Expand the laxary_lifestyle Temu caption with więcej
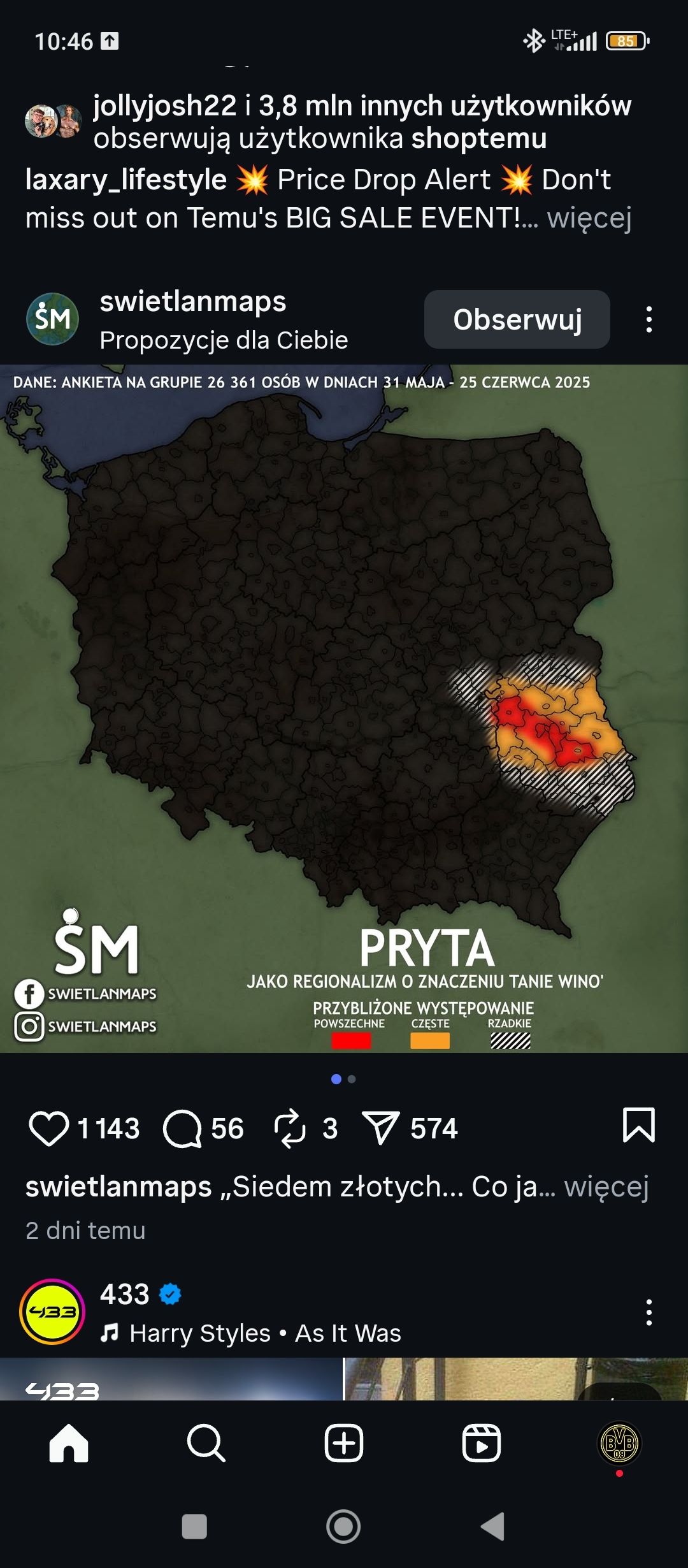Image resolution: width=688 pixels, height=1568 pixels. point(589,218)
